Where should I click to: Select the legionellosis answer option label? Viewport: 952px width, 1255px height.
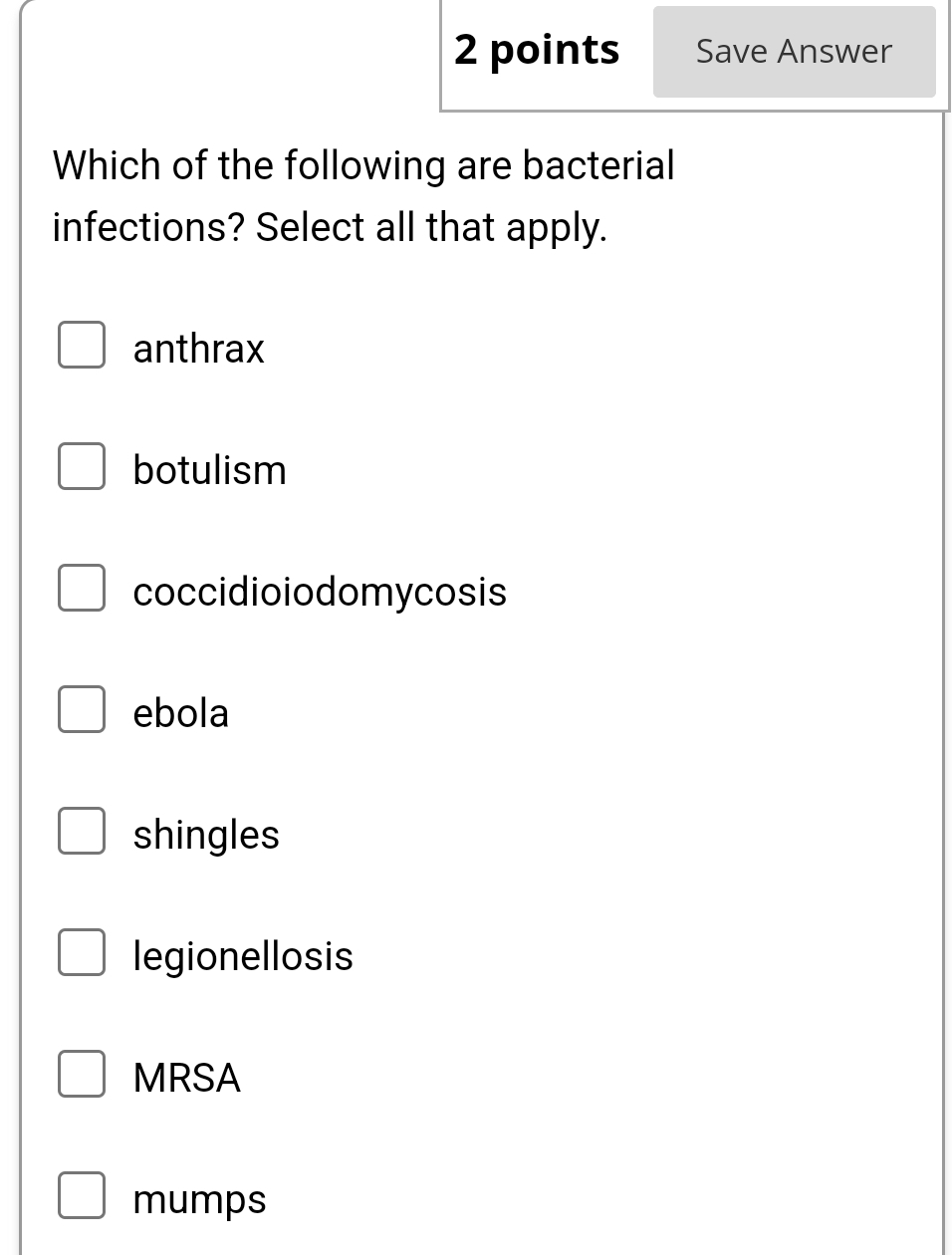(242, 956)
